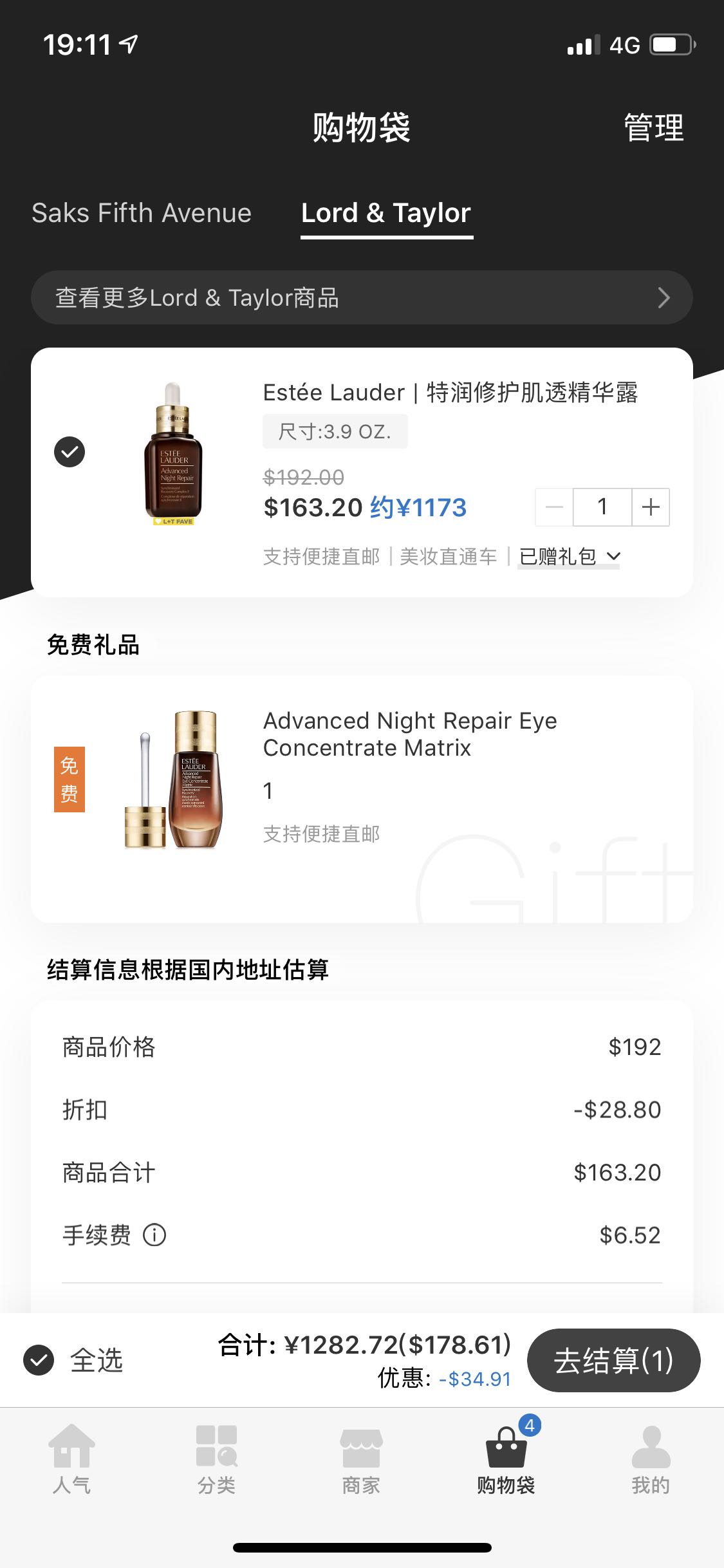
Task: Show the 手续费 fee info icon
Action: click(154, 1235)
